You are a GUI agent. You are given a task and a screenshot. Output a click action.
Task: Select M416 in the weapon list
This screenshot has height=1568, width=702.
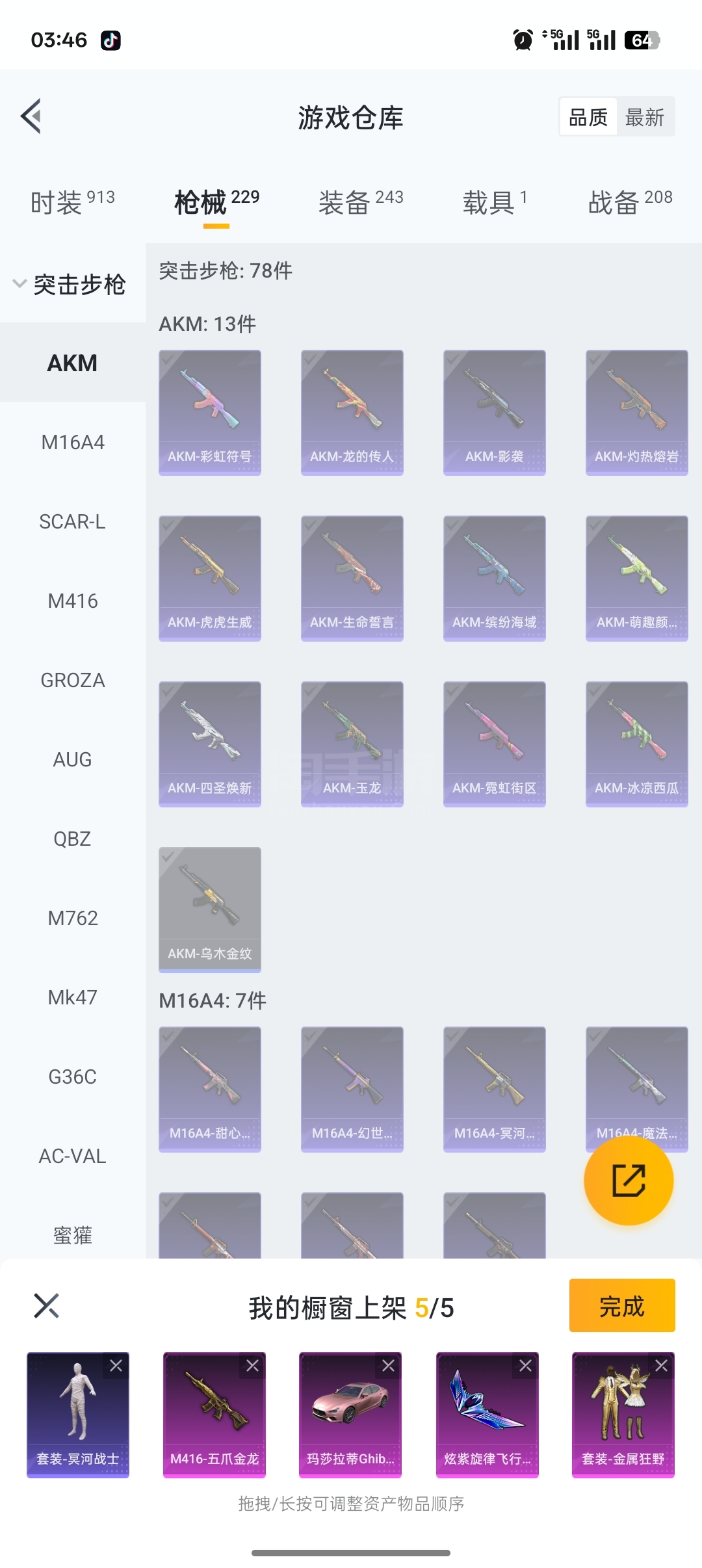tap(73, 601)
